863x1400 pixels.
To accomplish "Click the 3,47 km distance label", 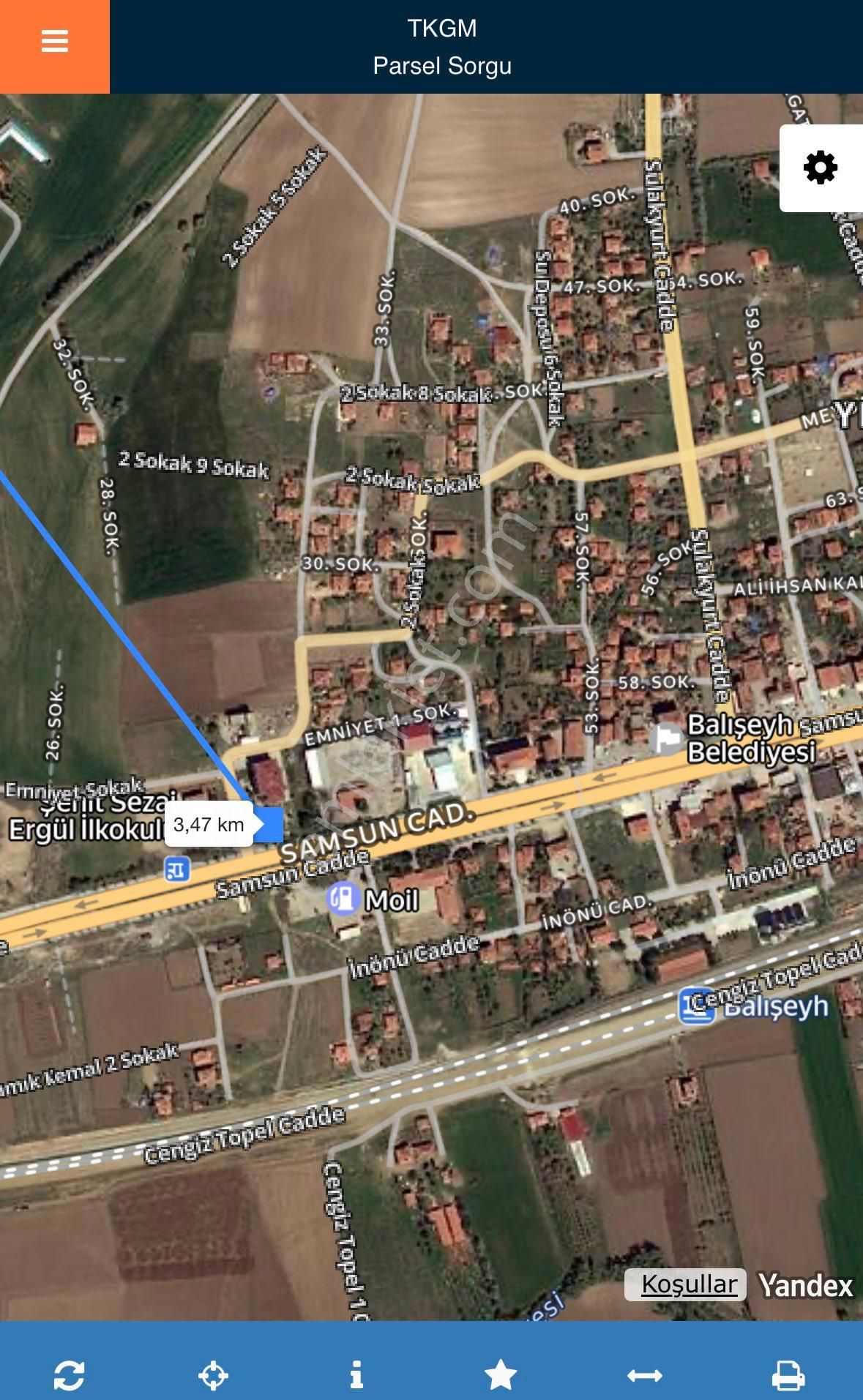I will (207, 826).
